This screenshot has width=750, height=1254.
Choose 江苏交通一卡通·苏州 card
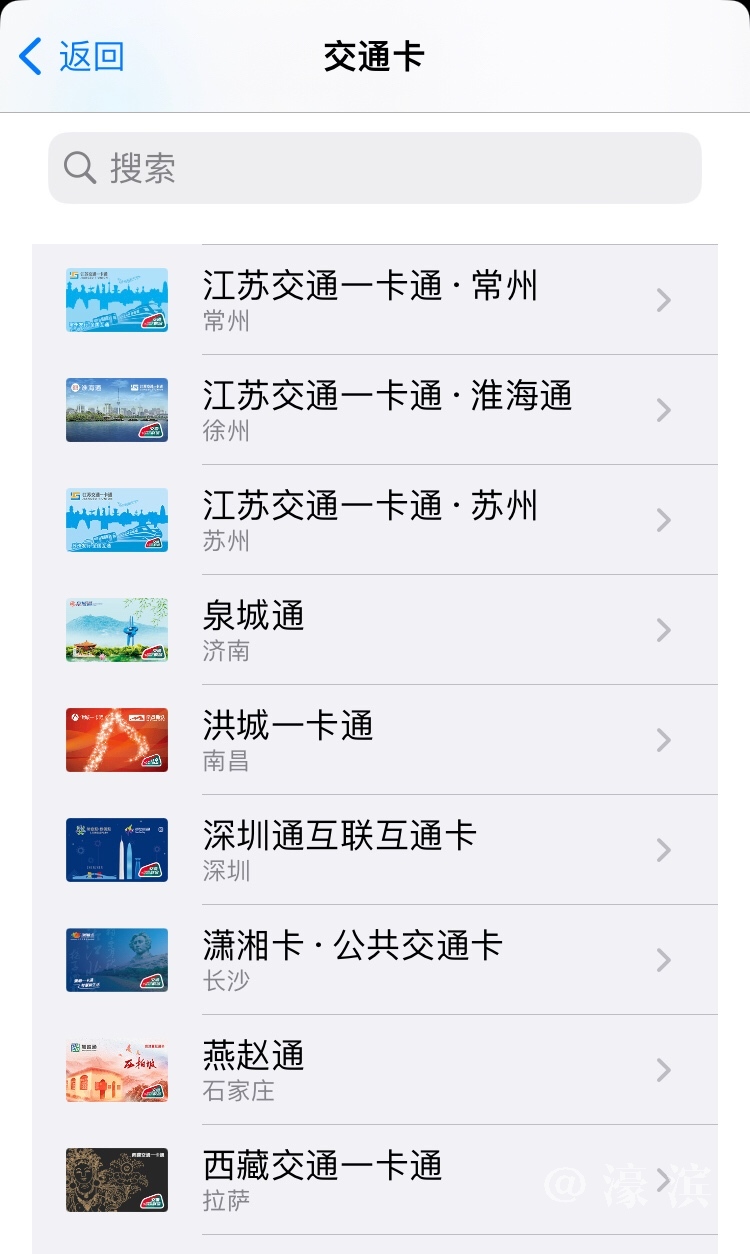[x=375, y=520]
